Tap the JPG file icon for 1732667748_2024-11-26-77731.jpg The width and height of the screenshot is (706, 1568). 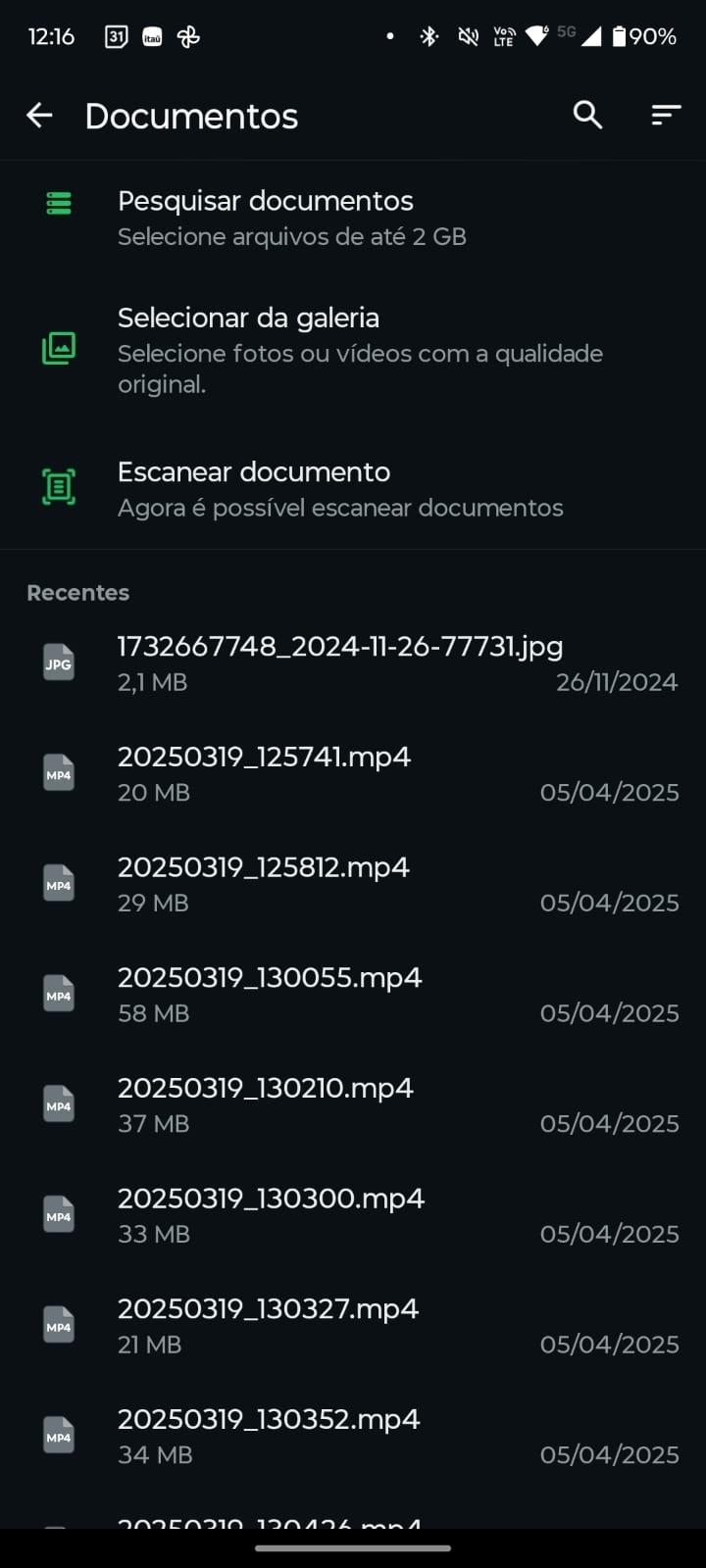point(59,662)
